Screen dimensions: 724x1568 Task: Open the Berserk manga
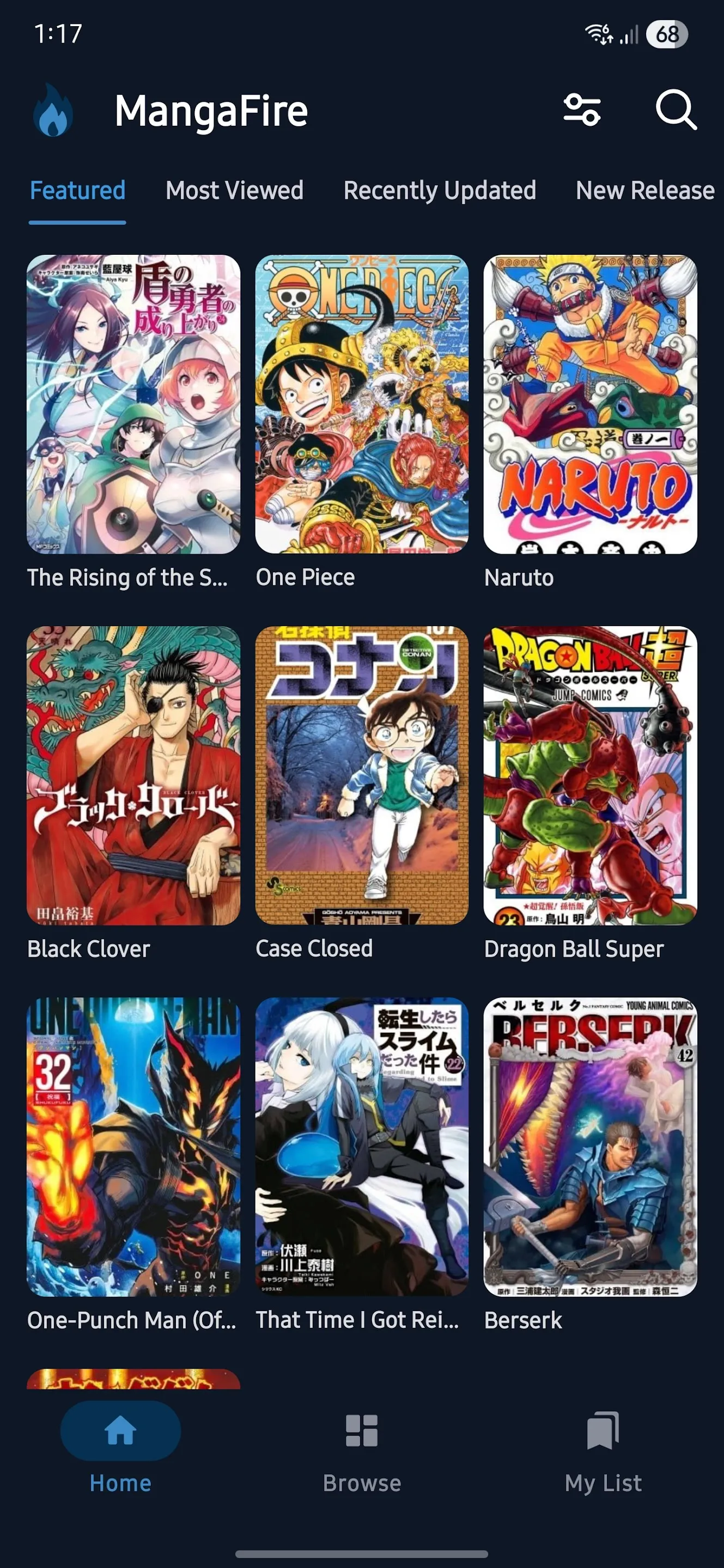click(x=590, y=1147)
